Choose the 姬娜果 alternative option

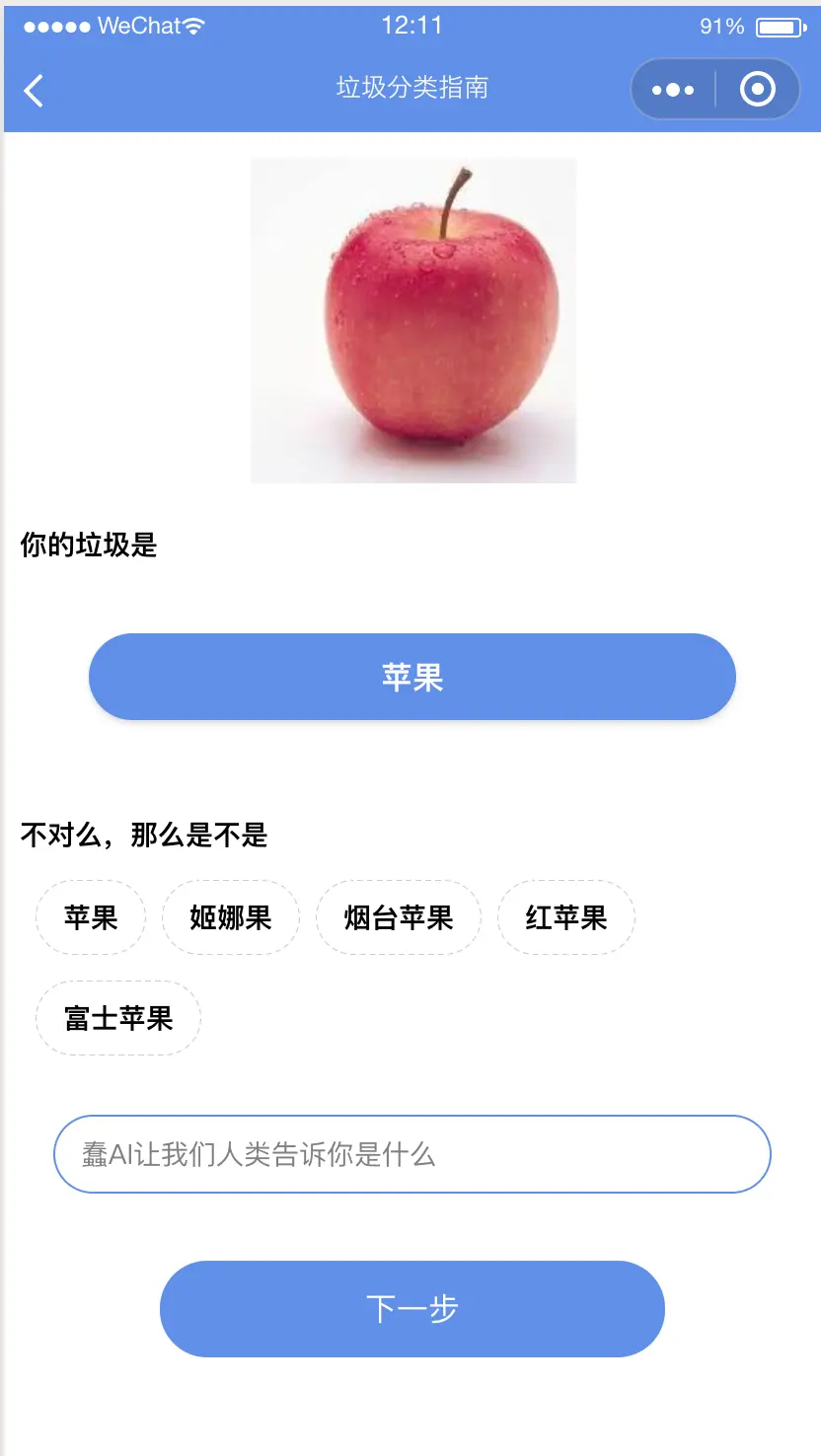(230, 917)
